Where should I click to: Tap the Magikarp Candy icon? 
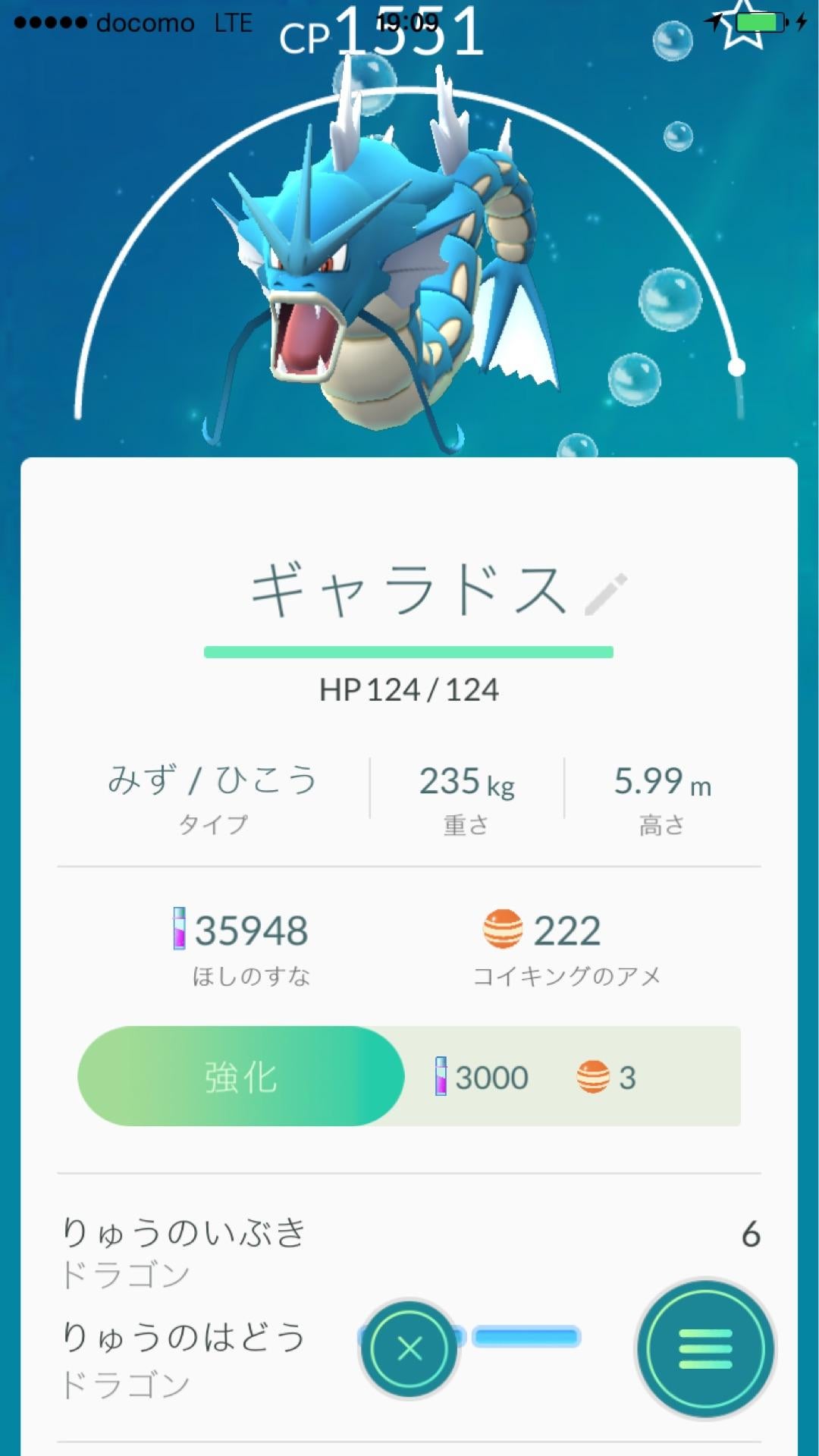[502, 927]
